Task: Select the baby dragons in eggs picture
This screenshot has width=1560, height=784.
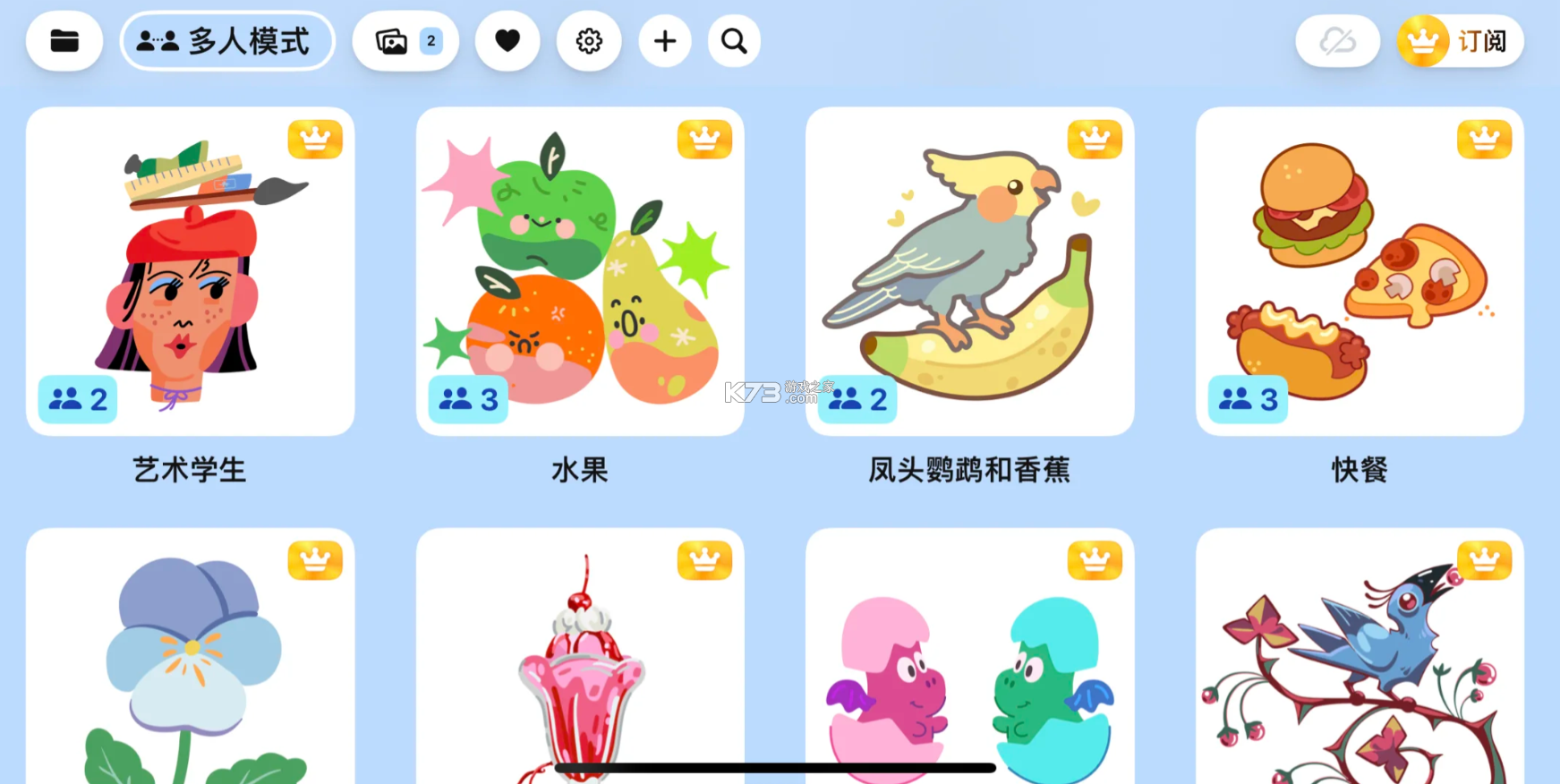Action: point(969,662)
